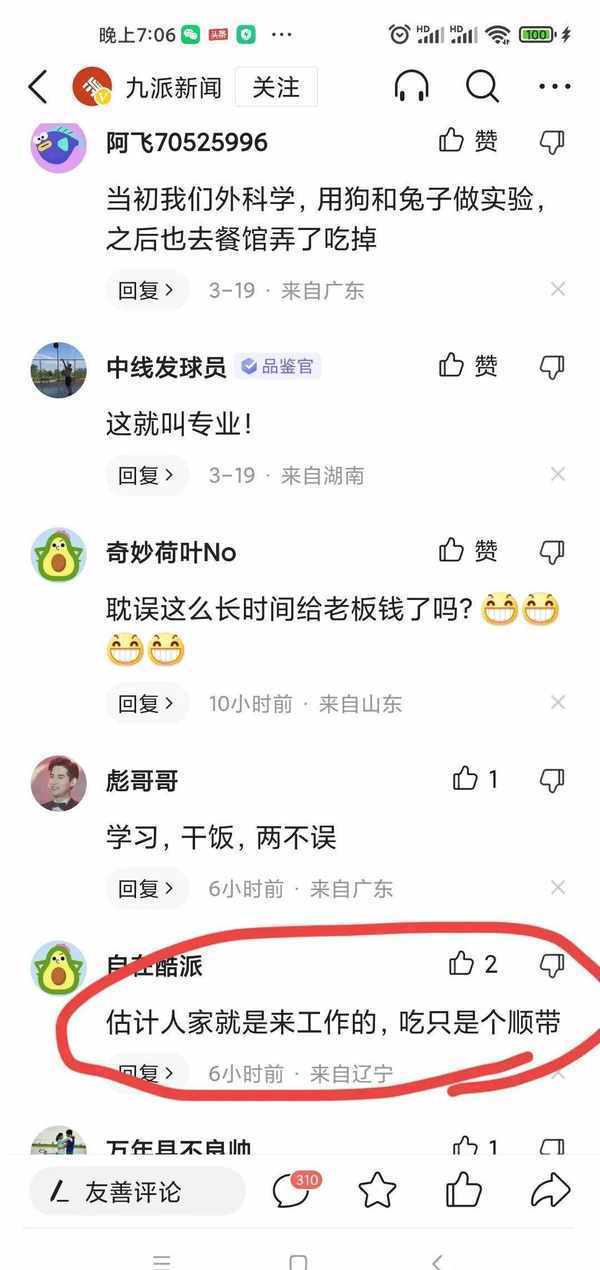Viewport: 600px width, 1270px height.
Task: Open the headphones listen icon
Action: coord(412,88)
